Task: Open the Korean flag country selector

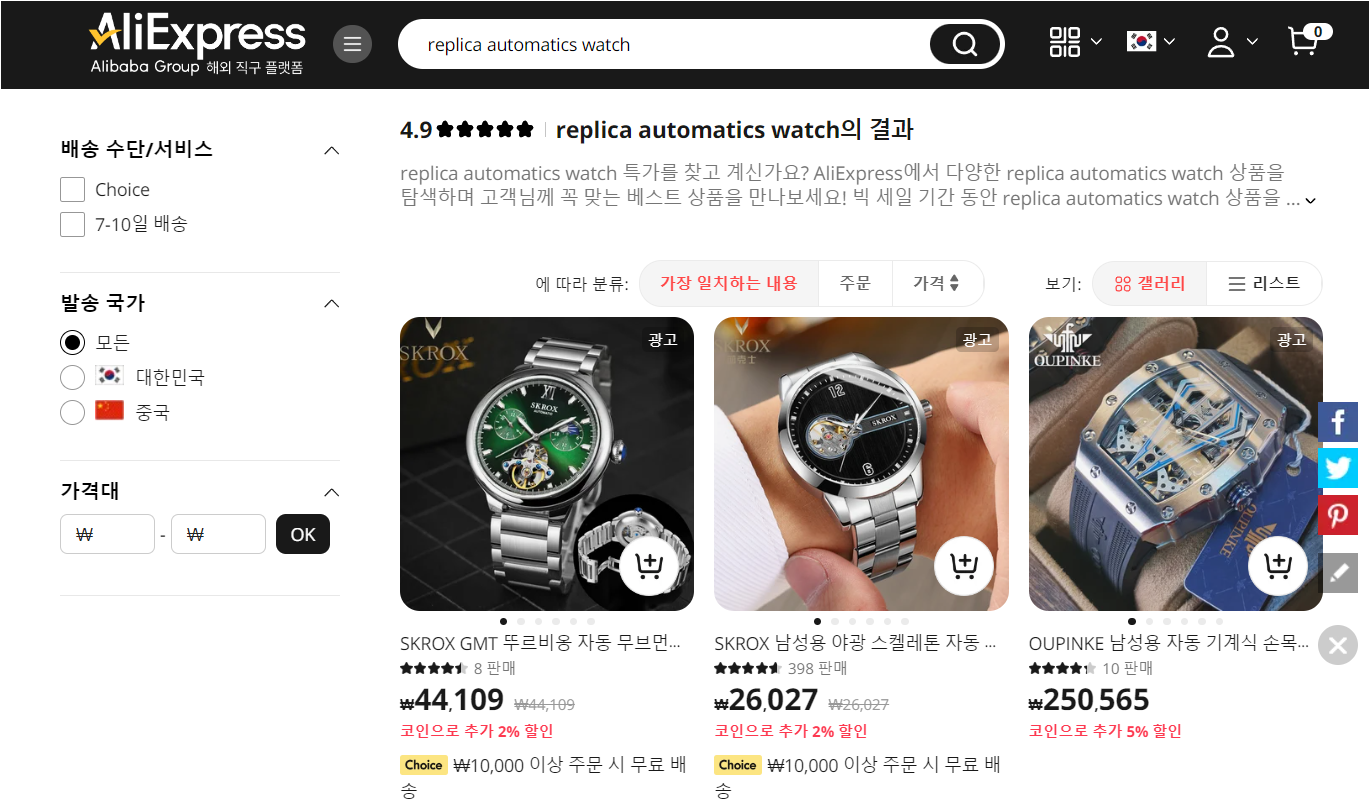Action: 1150,42
